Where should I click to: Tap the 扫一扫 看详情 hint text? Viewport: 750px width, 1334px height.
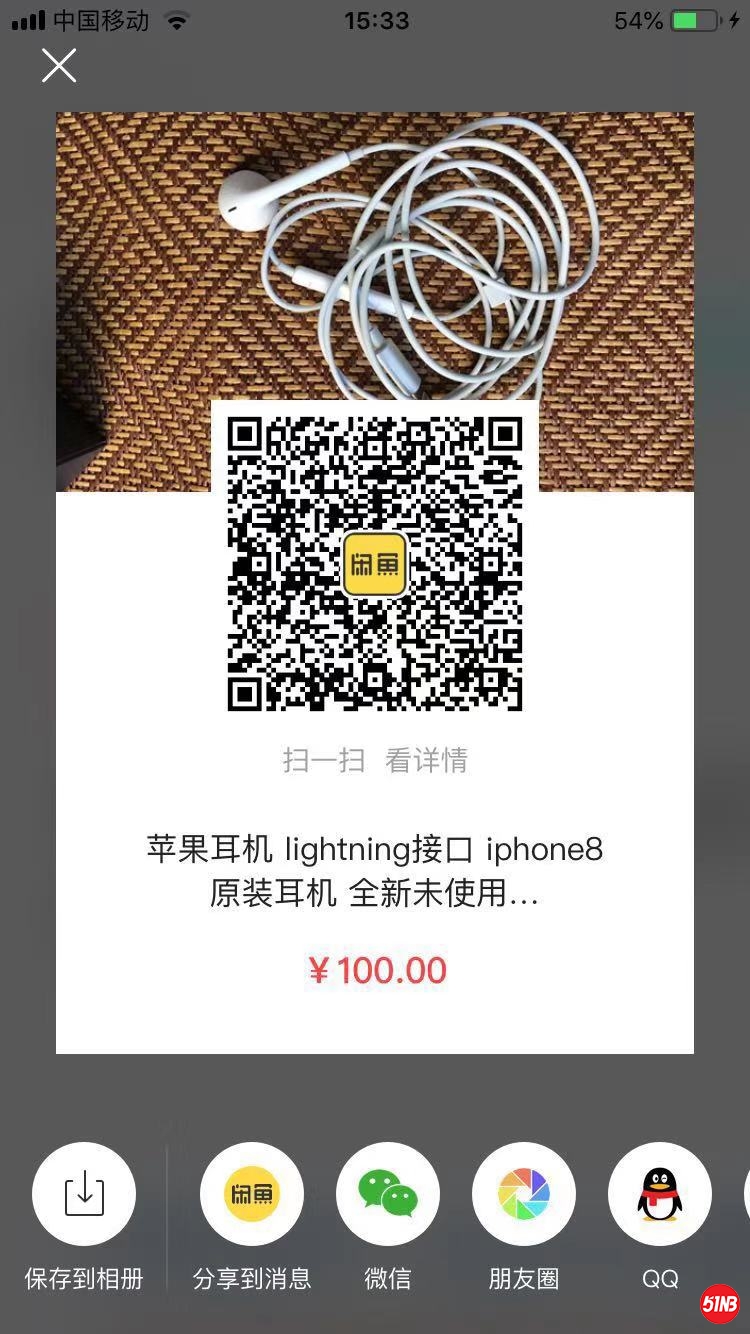375,761
